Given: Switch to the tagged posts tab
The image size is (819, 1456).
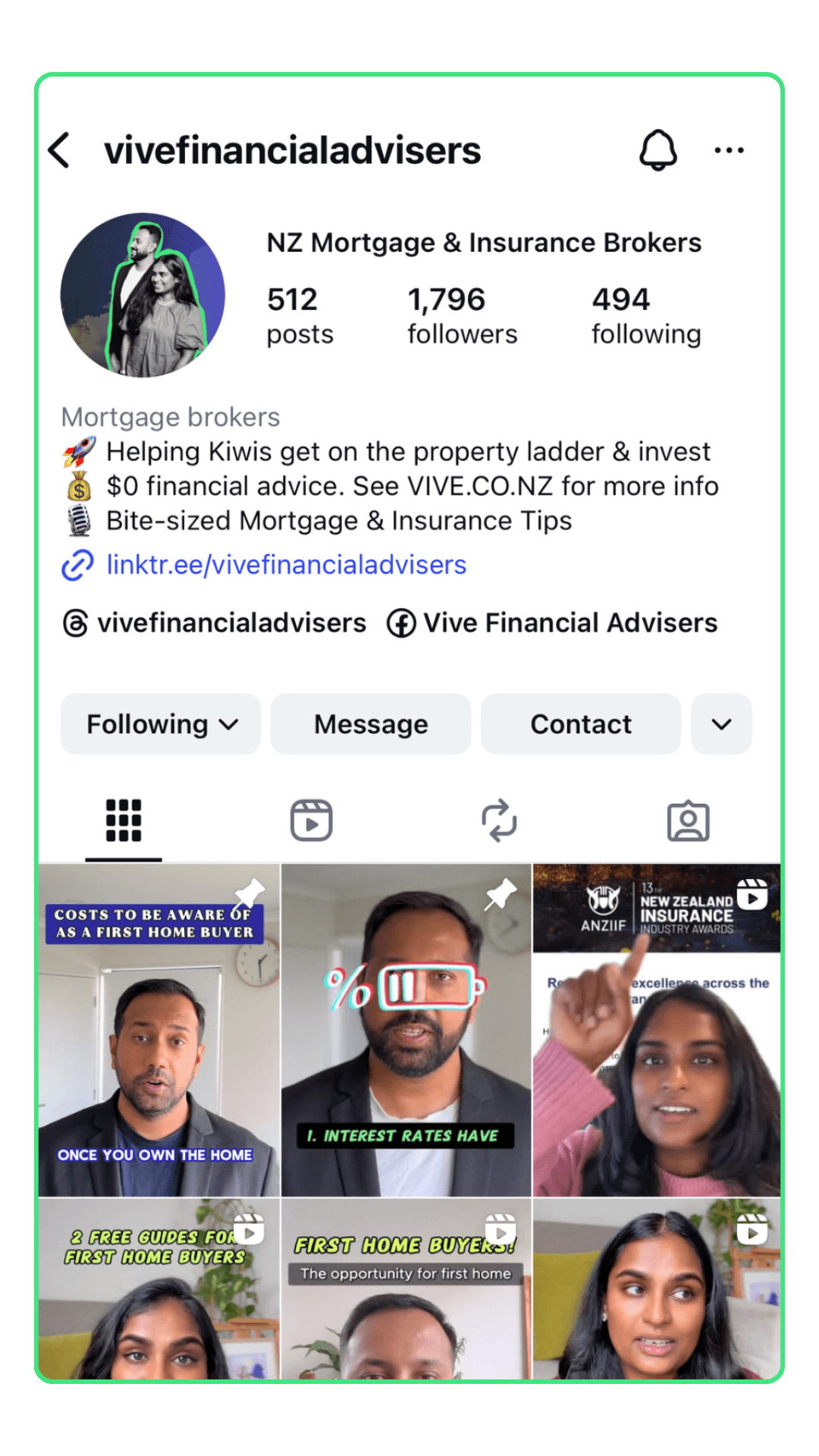Looking at the screenshot, I should [x=688, y=821].
